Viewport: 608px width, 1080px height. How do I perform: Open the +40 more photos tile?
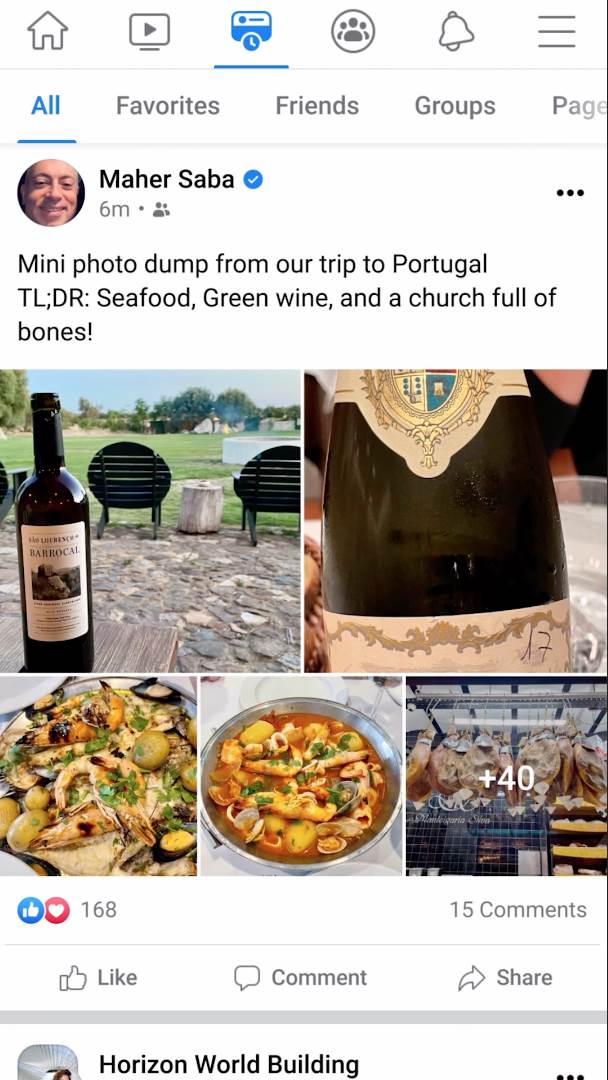click(506, 776)
